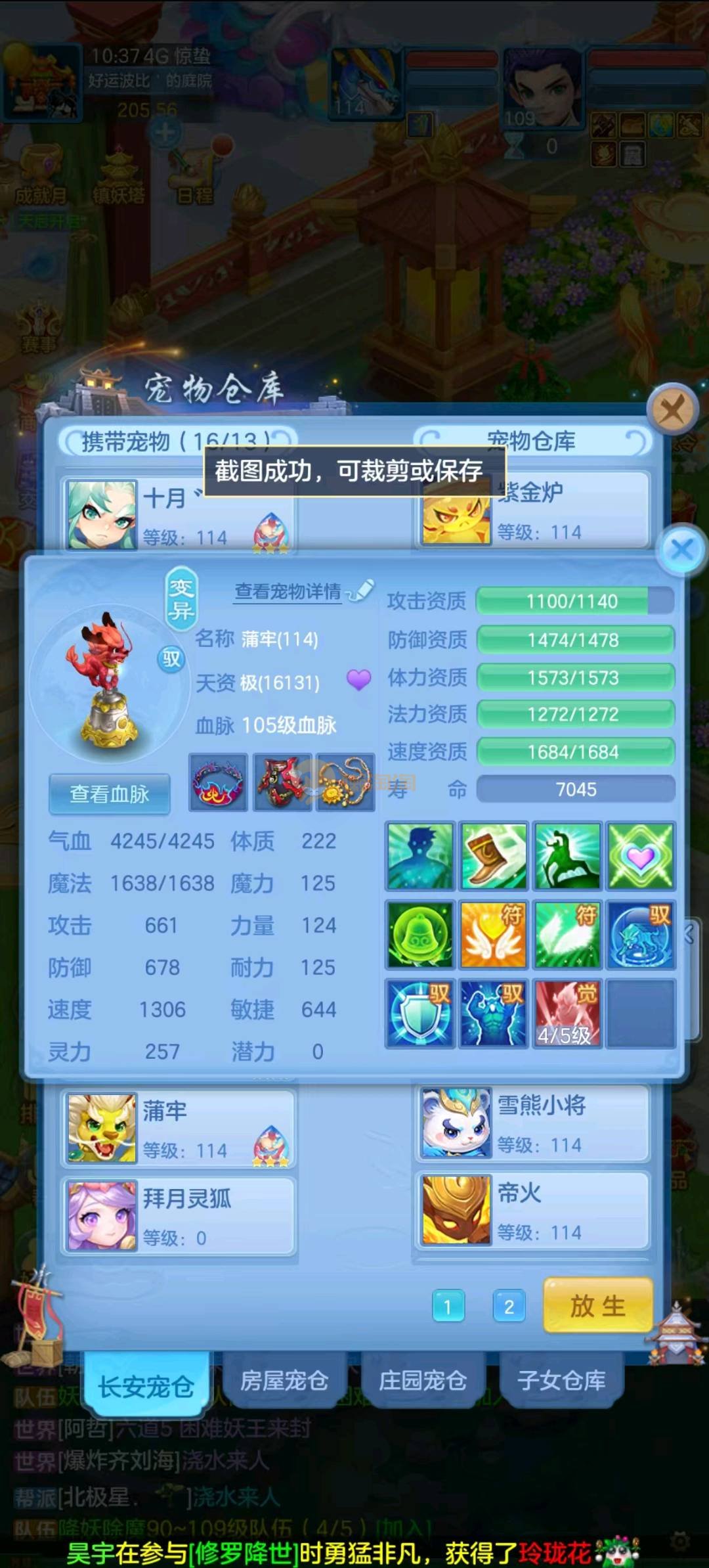Close the pet detail popup
This screenshot has height=1568, width=709.
click(x=682, y=550)
